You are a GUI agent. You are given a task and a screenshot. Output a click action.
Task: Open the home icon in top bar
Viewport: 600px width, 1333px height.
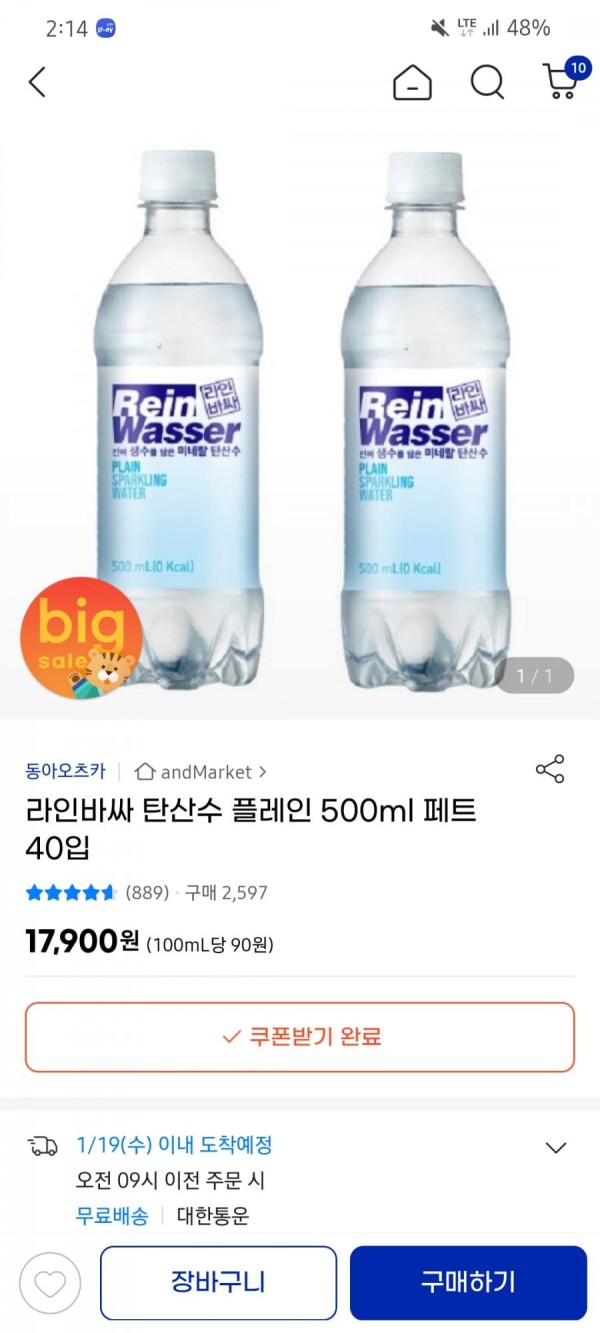[412, 82]
